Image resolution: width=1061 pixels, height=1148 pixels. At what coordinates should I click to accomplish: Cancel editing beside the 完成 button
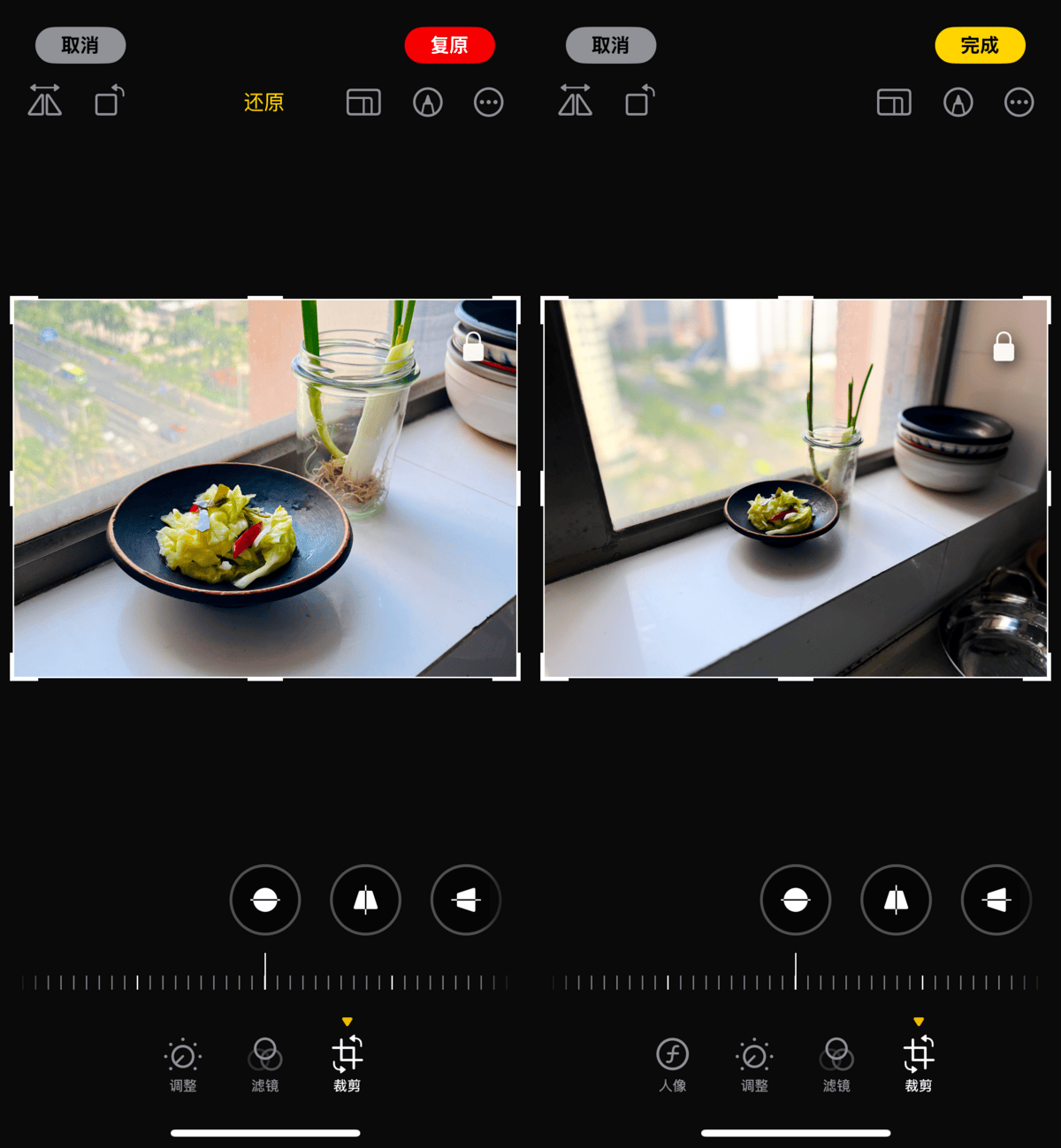[610, 45]
